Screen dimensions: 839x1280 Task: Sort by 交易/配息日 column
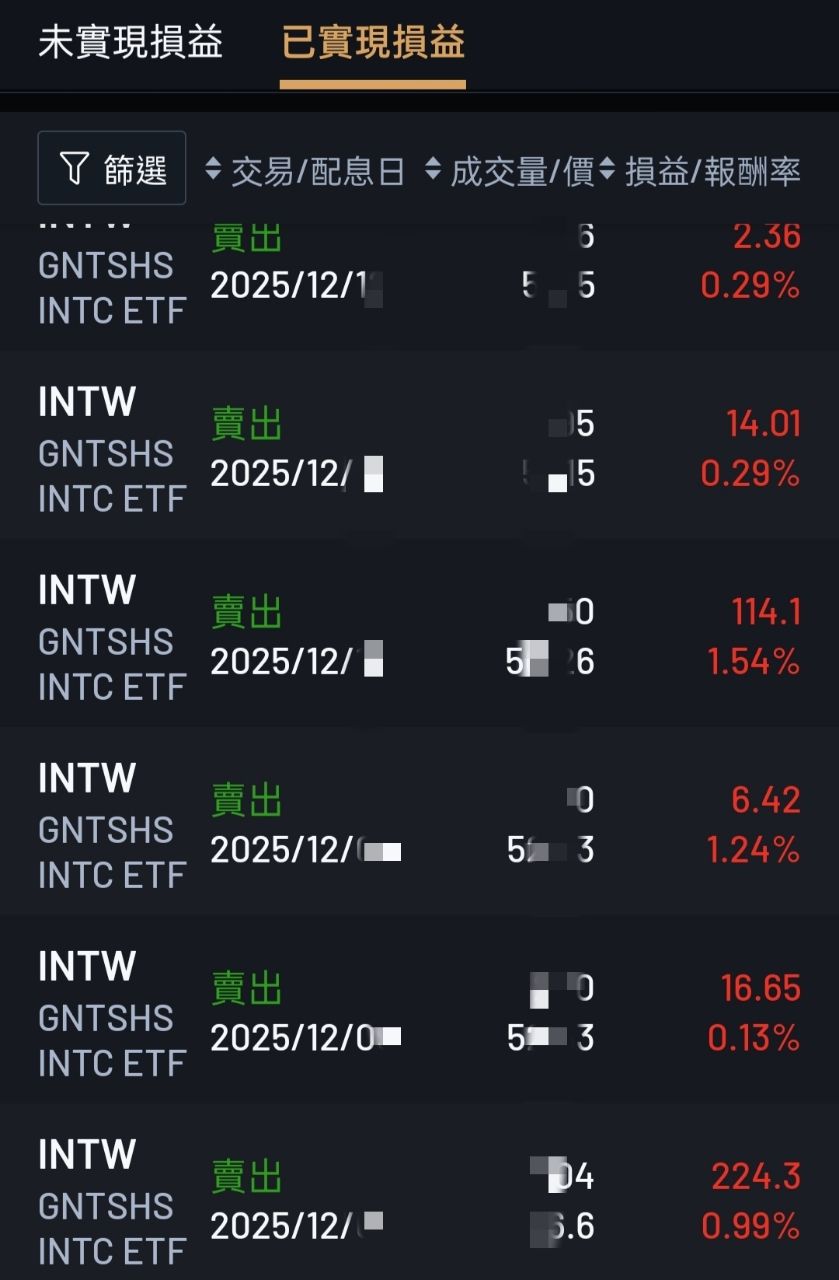305,172
